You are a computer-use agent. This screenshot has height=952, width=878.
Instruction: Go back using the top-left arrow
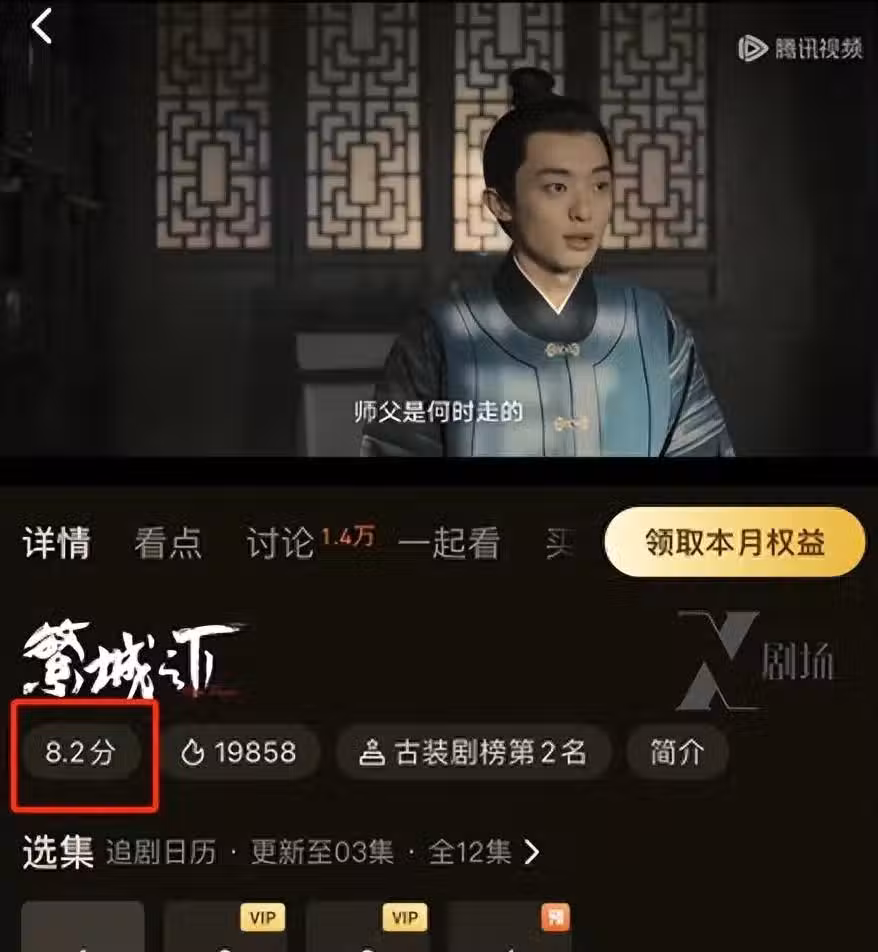[x=40, y=28]
